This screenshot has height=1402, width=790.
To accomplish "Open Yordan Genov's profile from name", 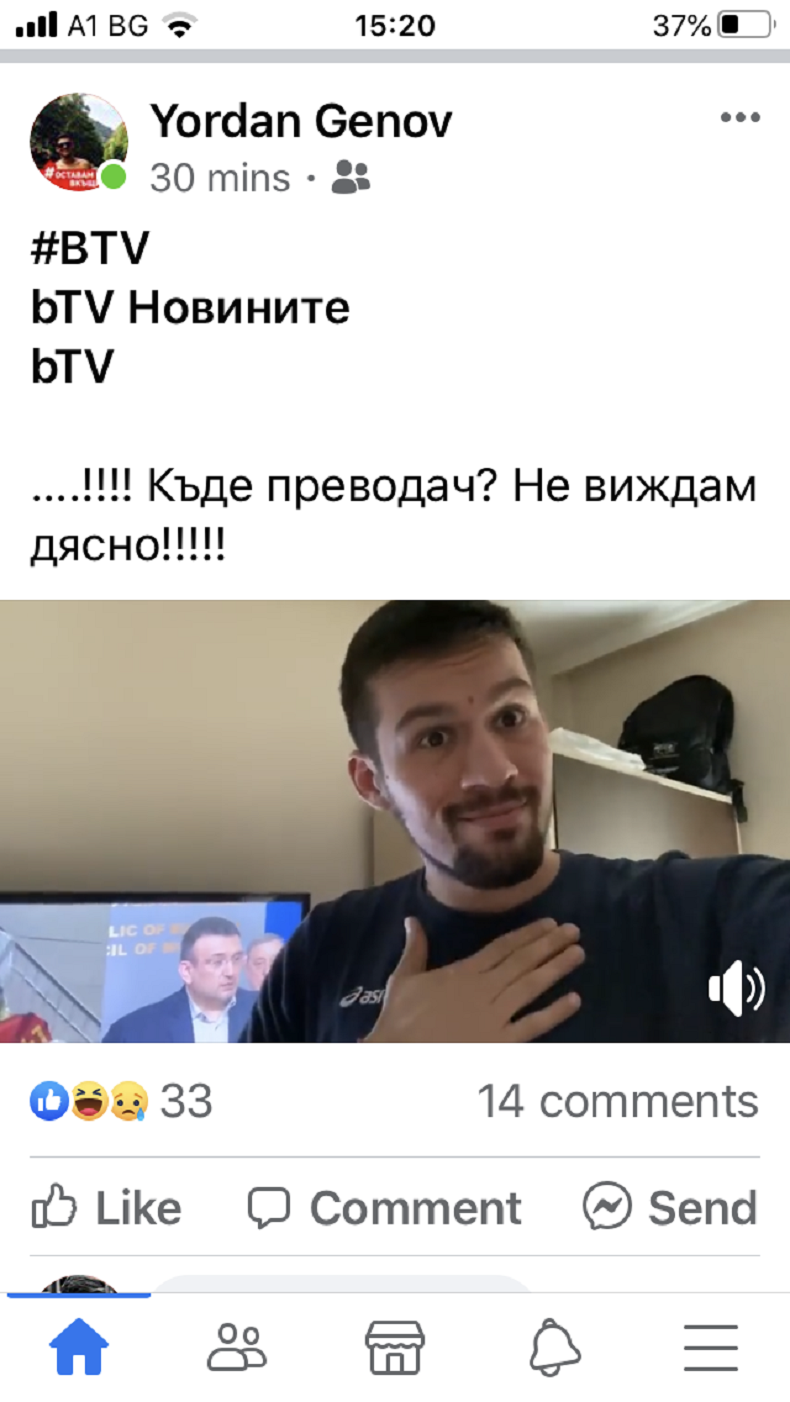I will [x=301, y=122].
